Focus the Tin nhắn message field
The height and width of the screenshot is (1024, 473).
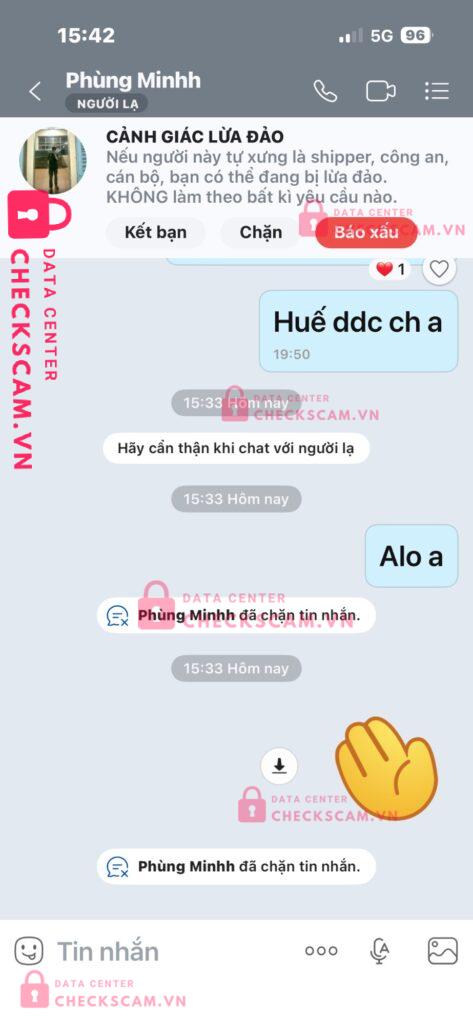coord(170,952)
